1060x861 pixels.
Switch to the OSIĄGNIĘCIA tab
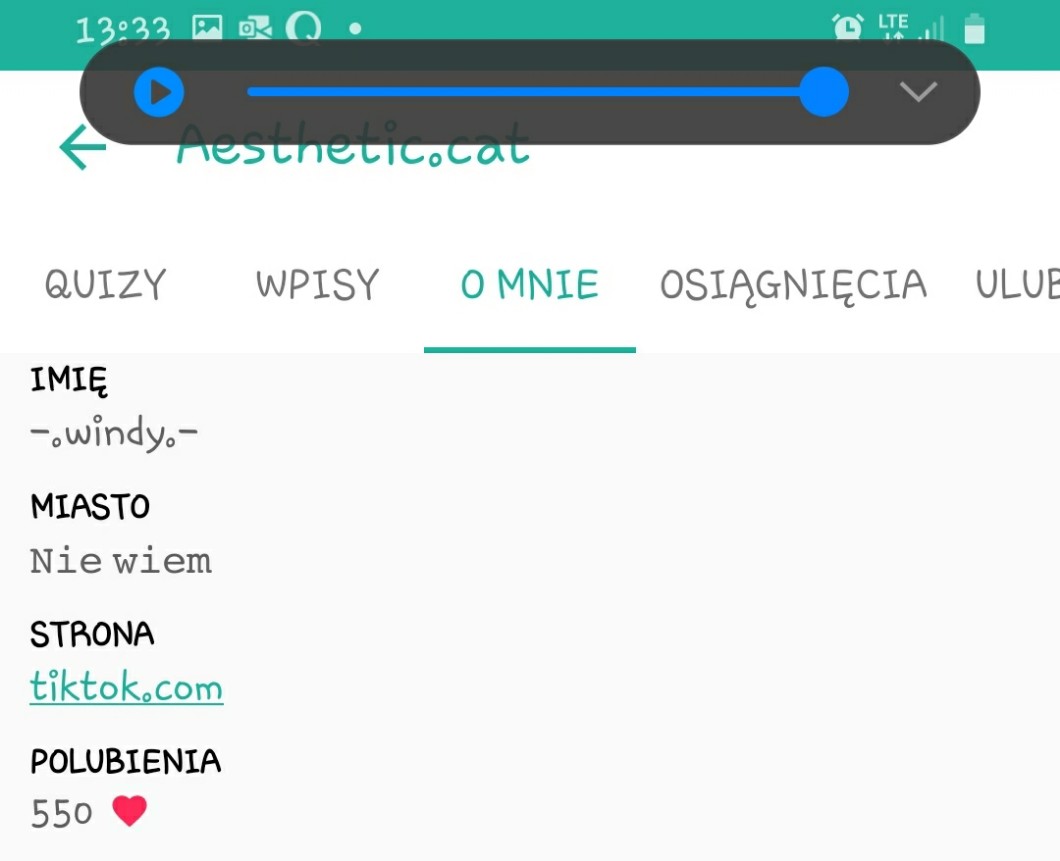click(x=793, y=286)
